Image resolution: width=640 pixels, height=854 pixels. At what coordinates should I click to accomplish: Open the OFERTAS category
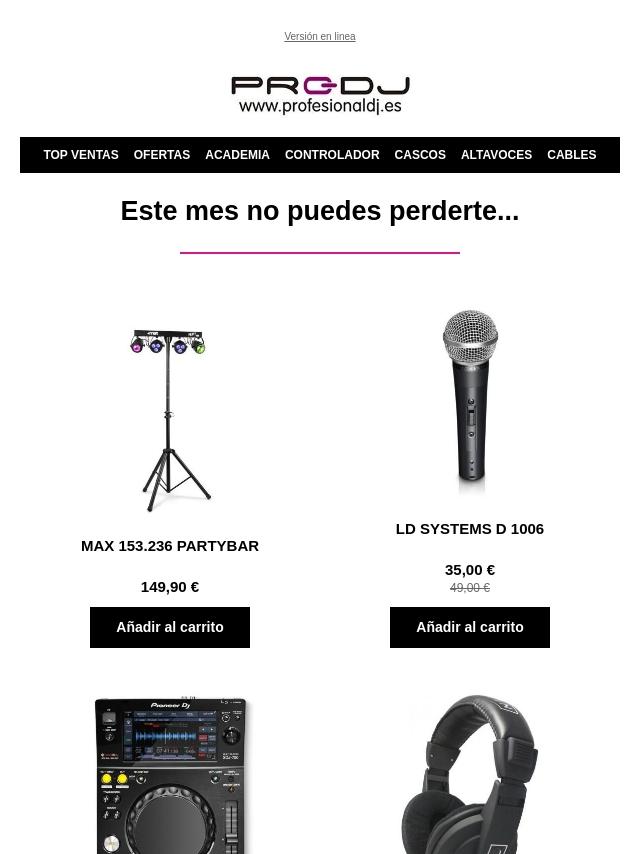click(161, 155)
